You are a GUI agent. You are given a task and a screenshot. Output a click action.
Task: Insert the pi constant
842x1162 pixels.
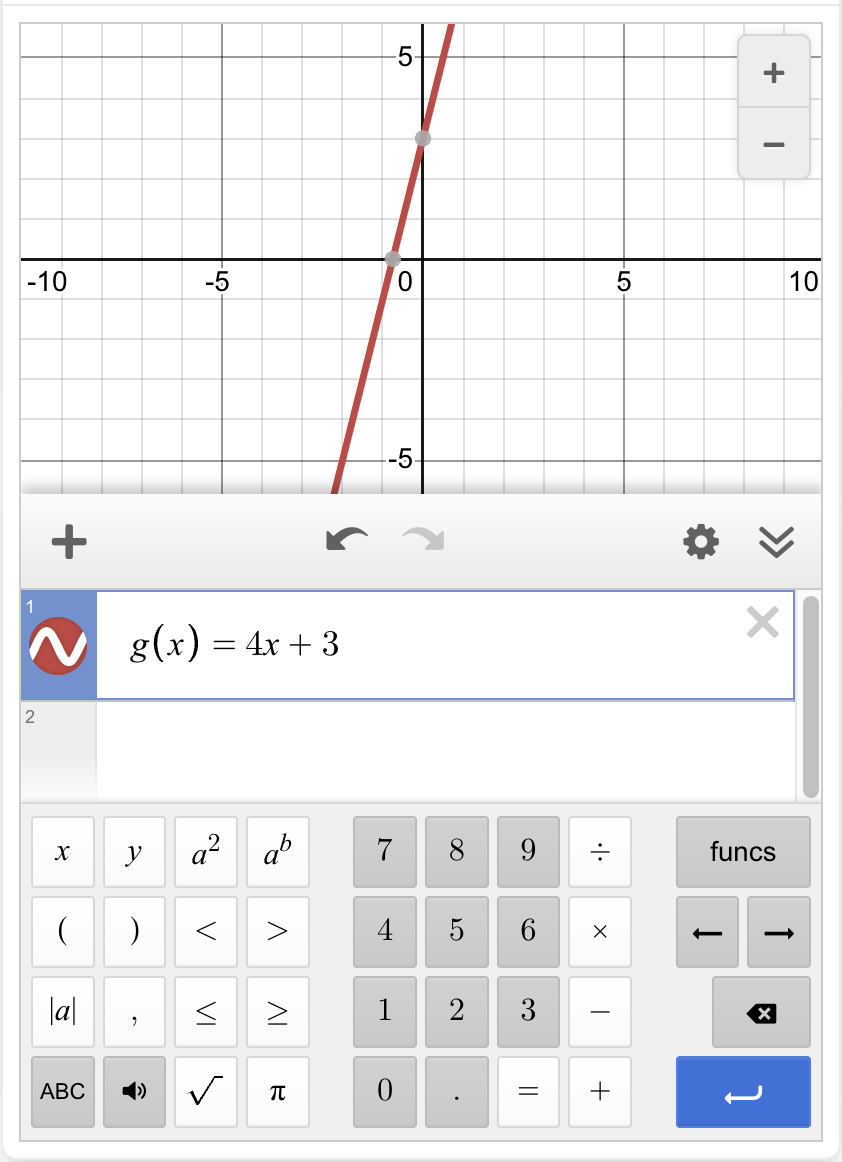[278, 1092]
